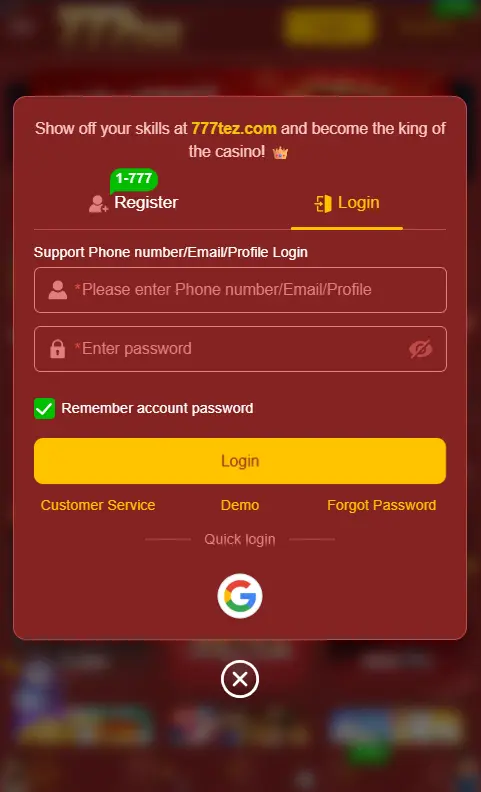Uncheck Remember account password

[x=44, y=408]
